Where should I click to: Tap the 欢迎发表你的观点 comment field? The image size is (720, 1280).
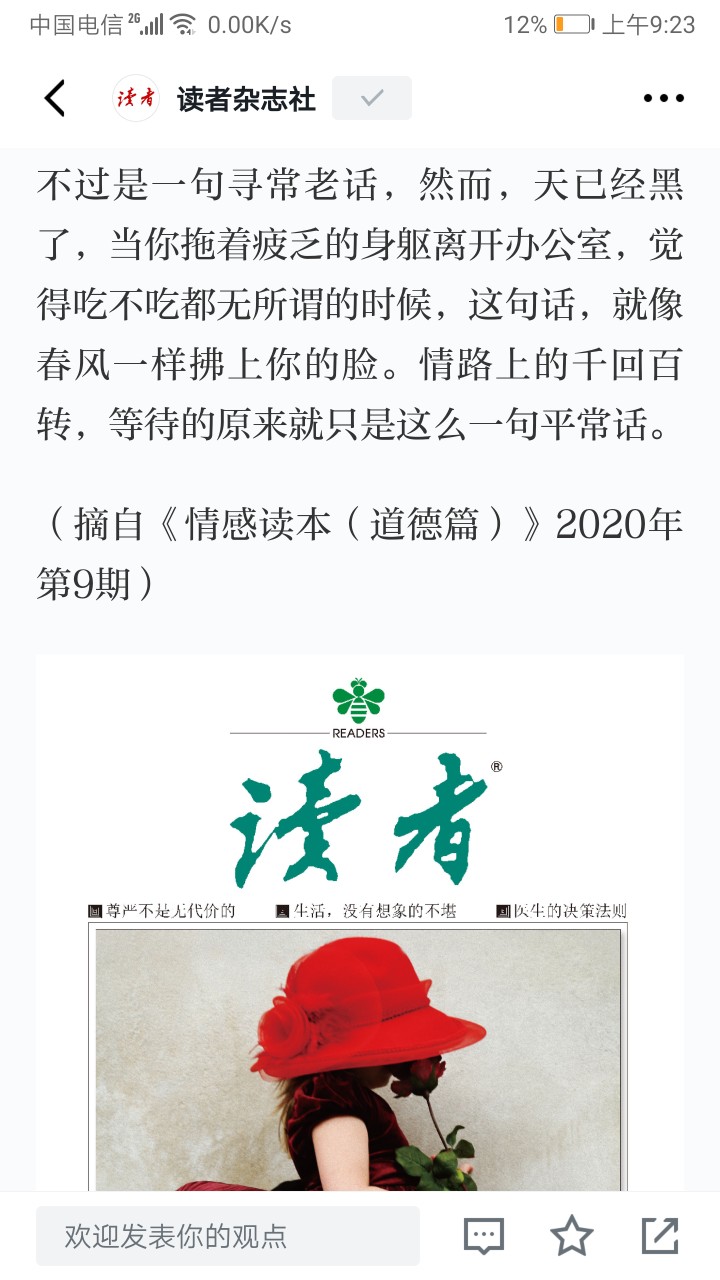228,1236
